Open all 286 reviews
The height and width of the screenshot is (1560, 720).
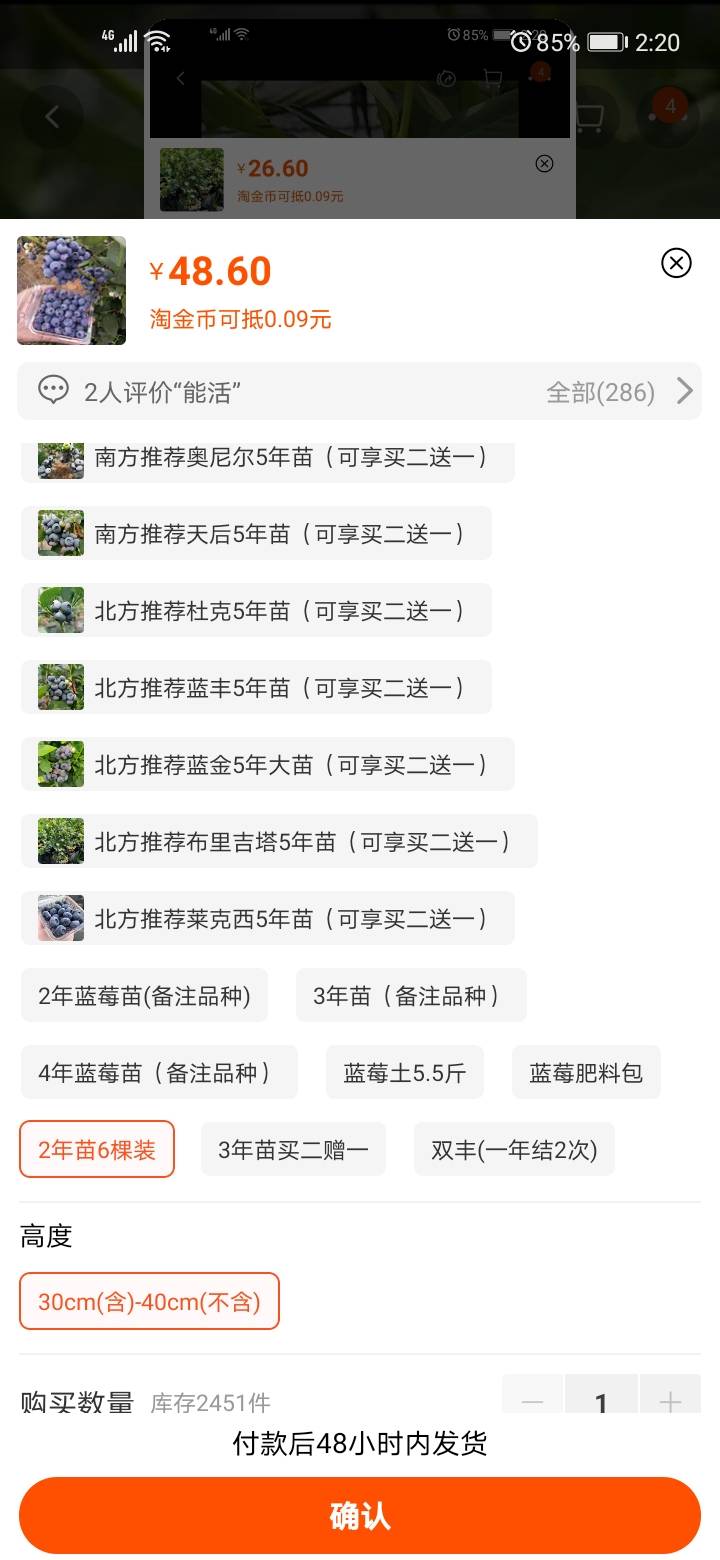click(619, 392)
